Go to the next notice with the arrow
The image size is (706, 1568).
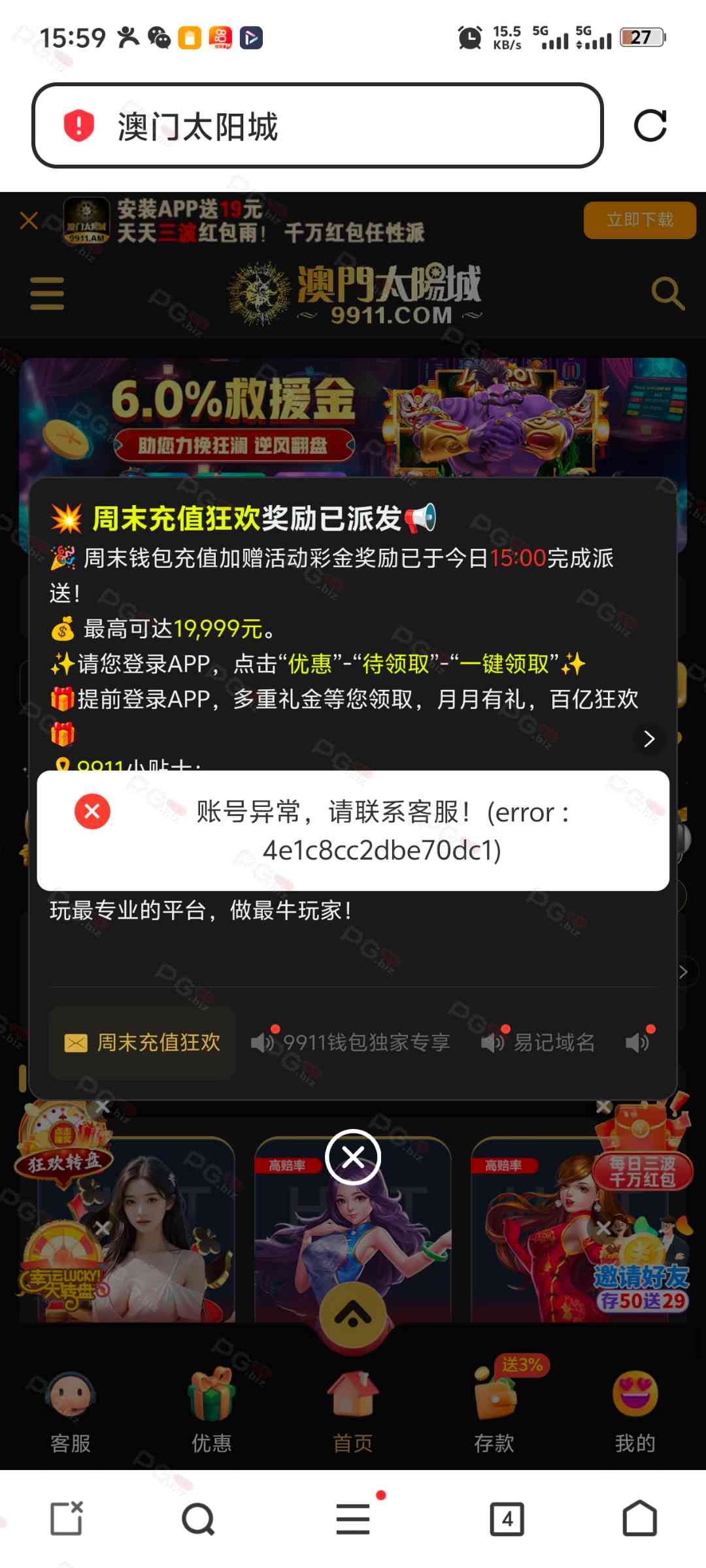pos(648,739)
